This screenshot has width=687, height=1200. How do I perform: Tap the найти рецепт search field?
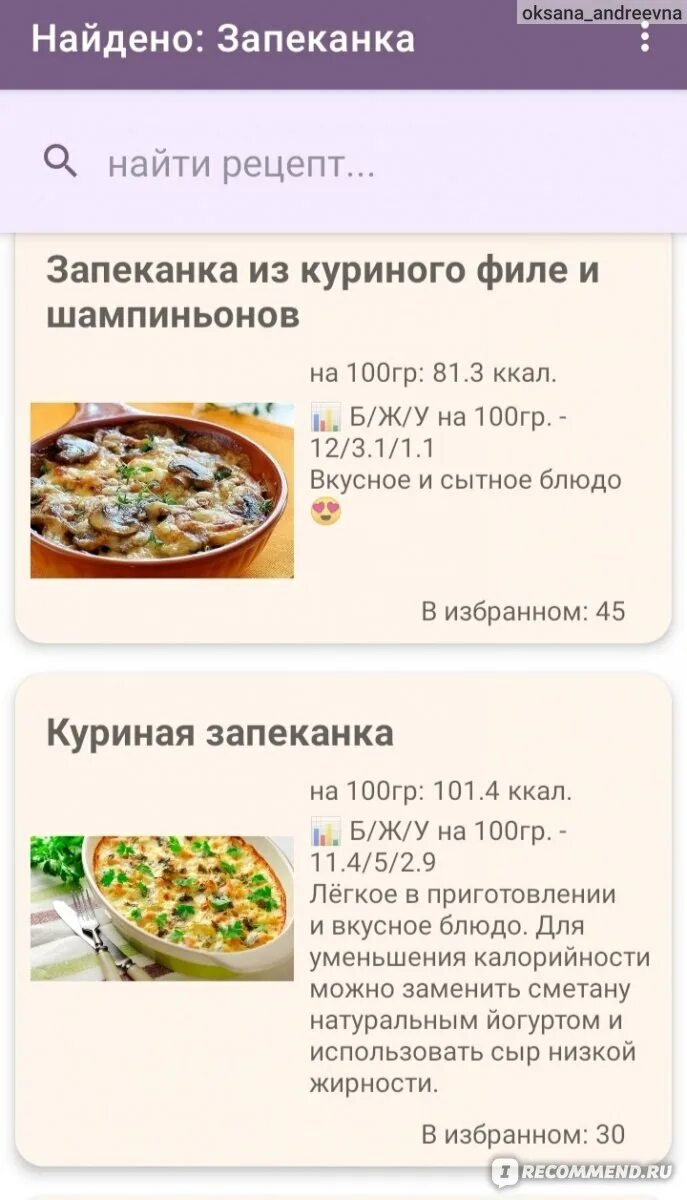pyautogui.click(x=340, y=164)
